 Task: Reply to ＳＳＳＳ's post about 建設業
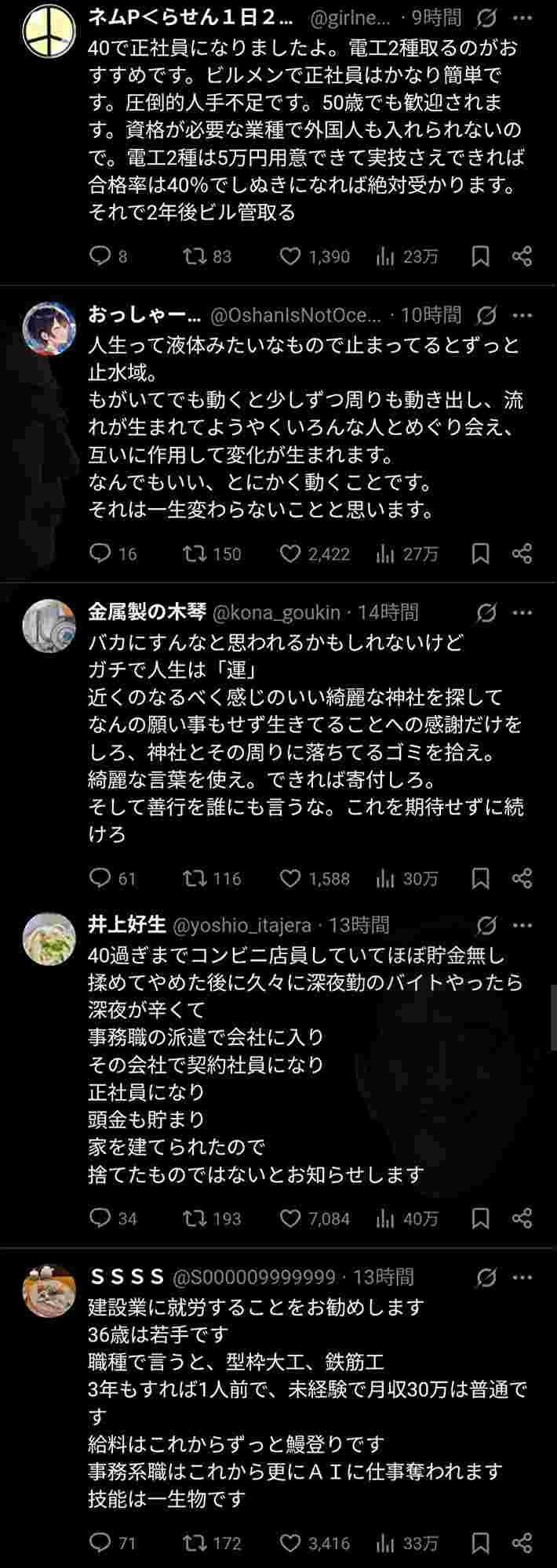click(x=100, y=1543)
